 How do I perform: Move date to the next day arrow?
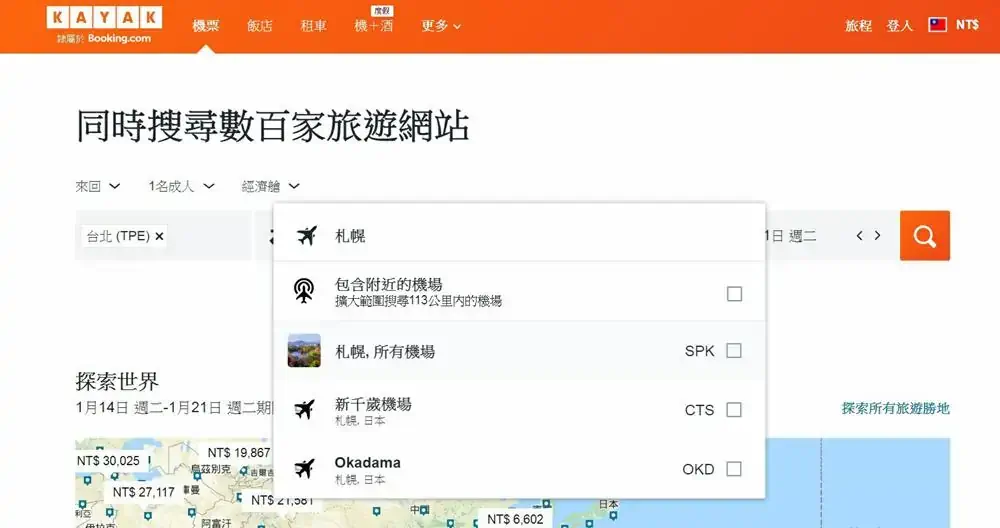click(878, 236)
